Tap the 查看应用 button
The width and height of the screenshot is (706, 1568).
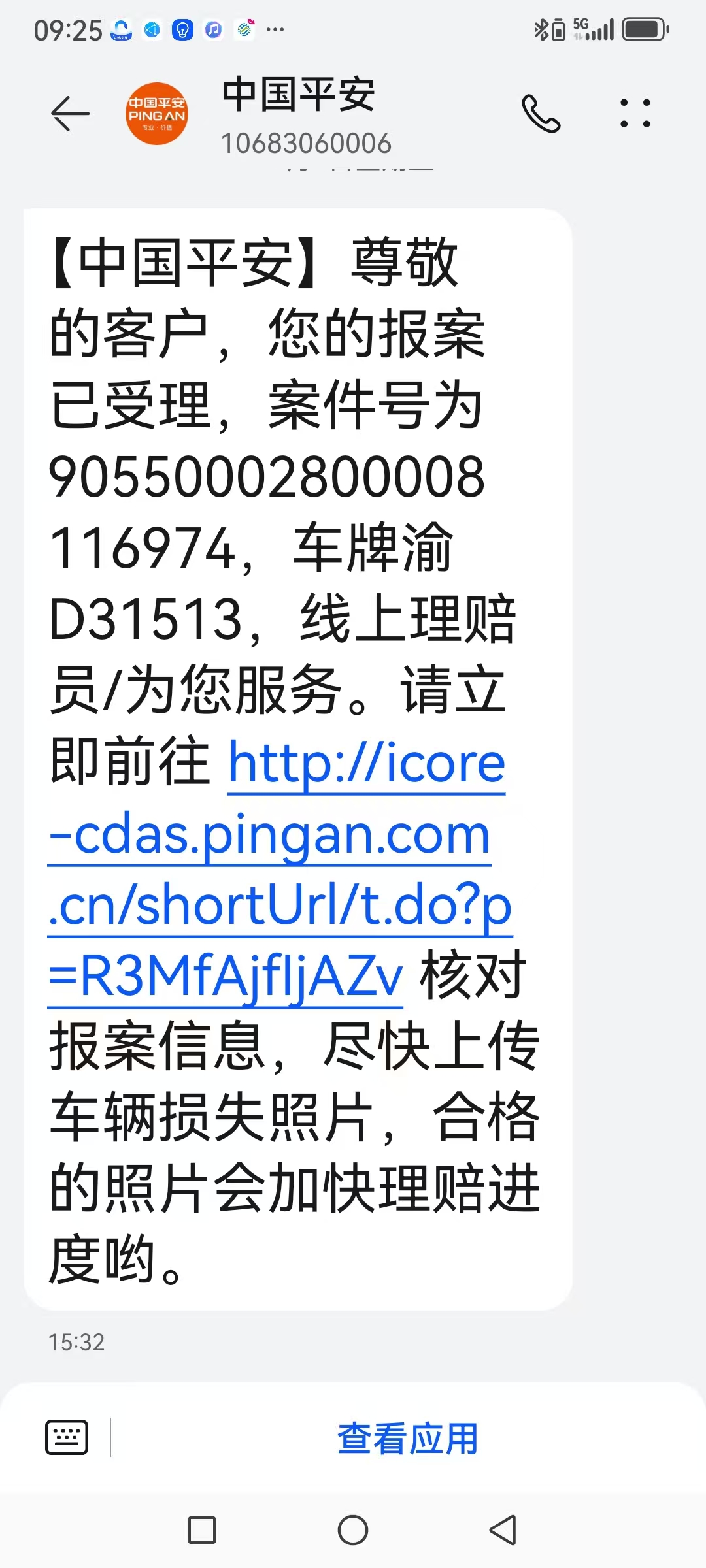[x=407, y=1439]
